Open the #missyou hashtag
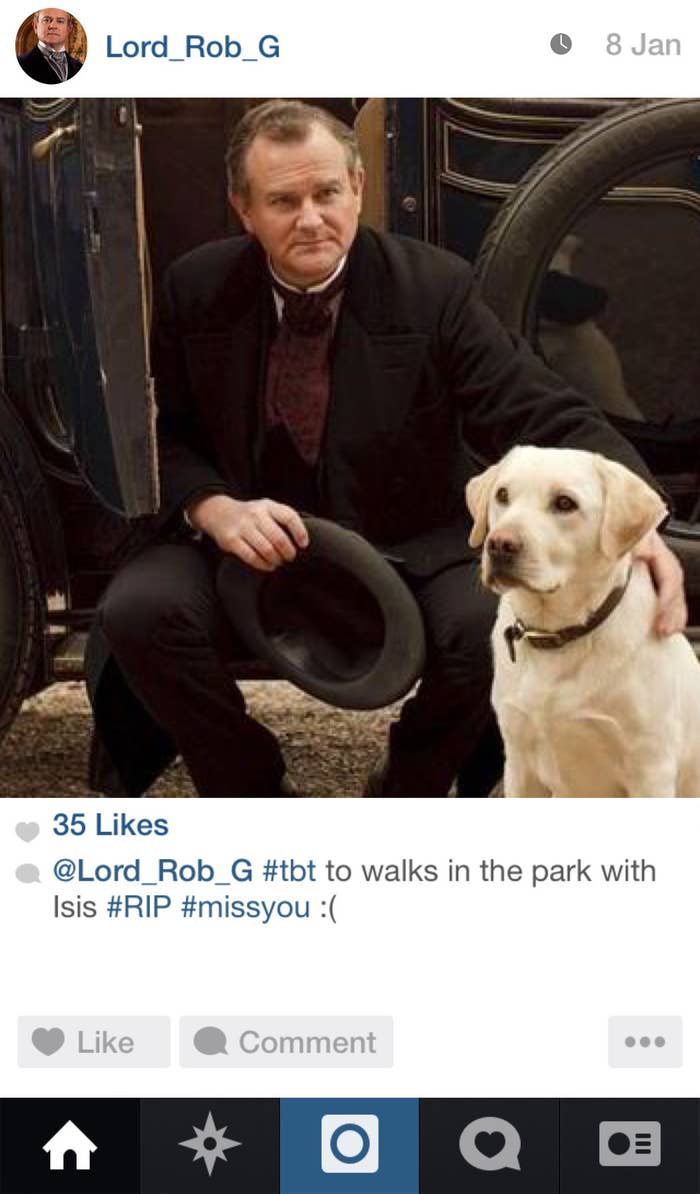 tap(245, 909)
